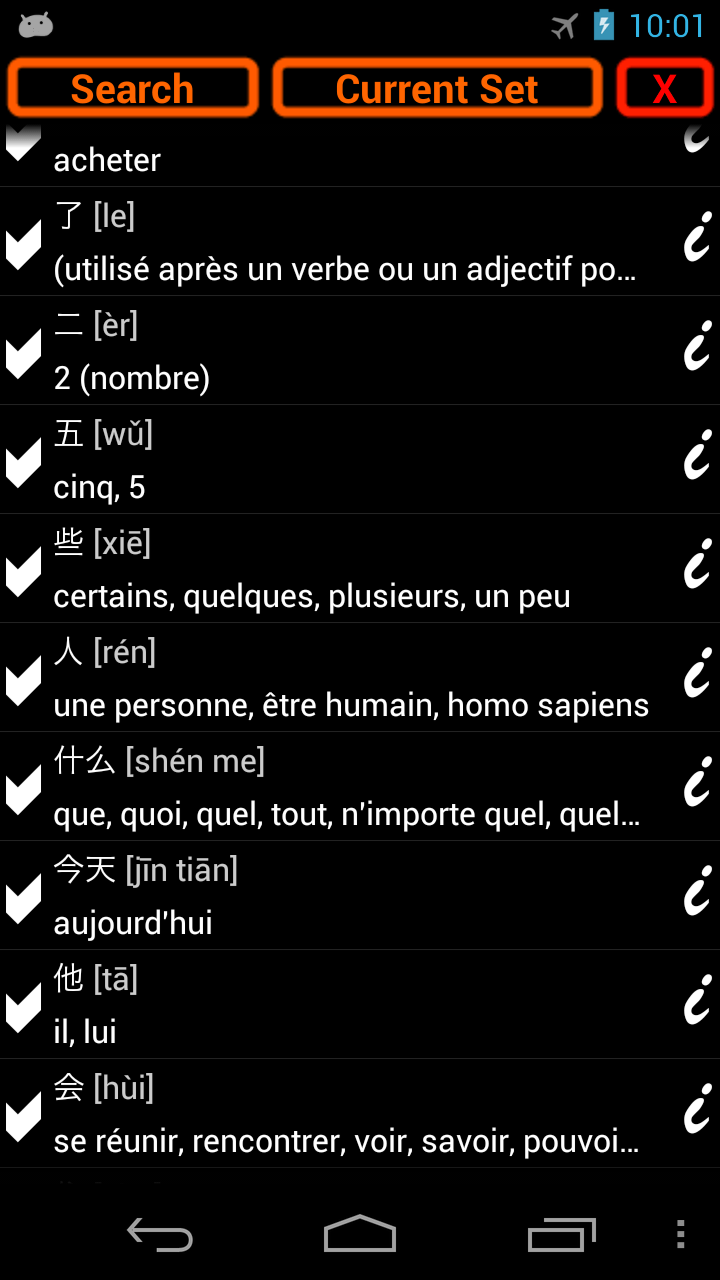Close the list with the X button
Viewport: 720px width, 1280px height.
(x=665, y=89)
